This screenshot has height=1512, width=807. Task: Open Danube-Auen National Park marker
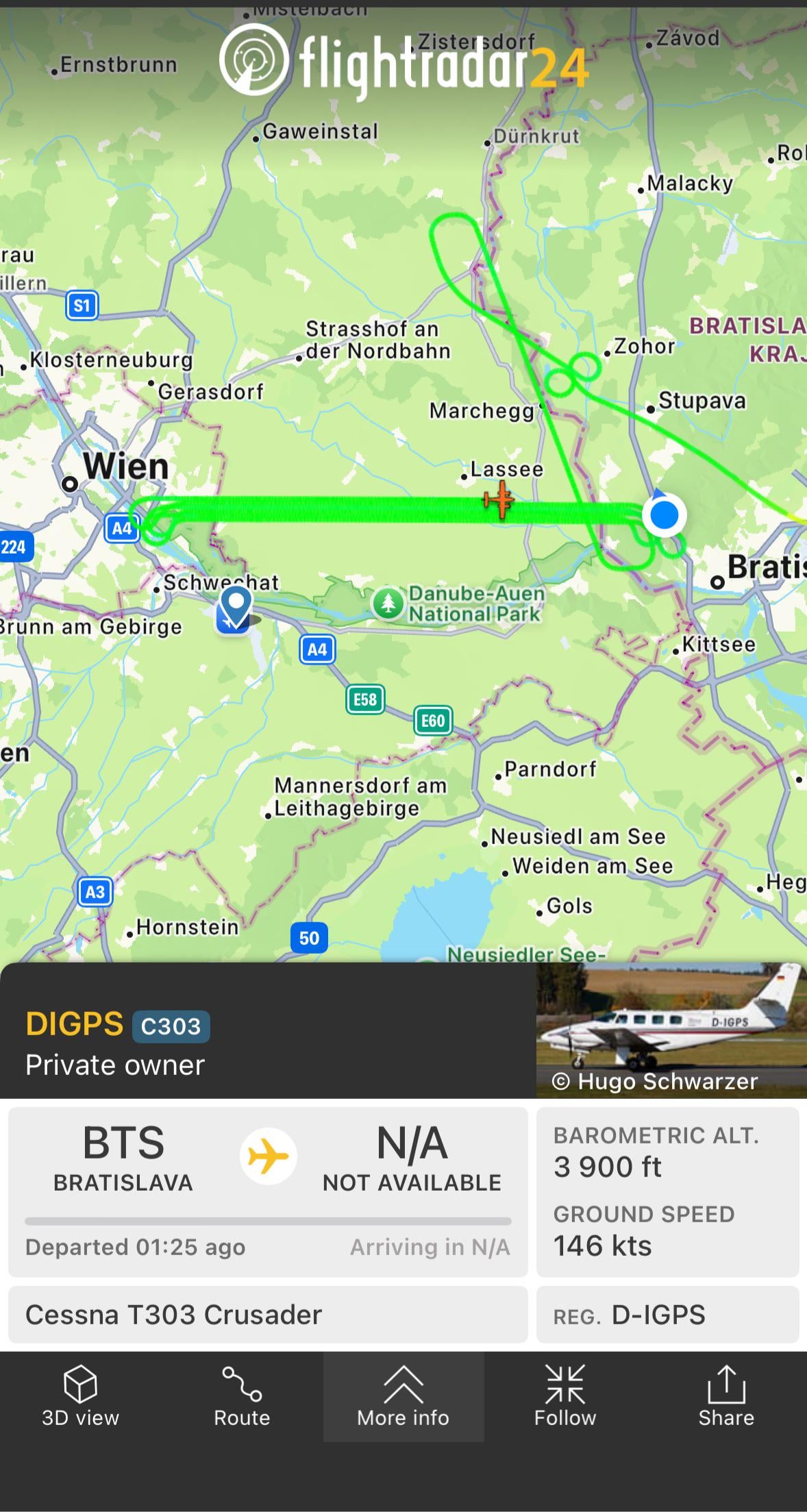388,603
